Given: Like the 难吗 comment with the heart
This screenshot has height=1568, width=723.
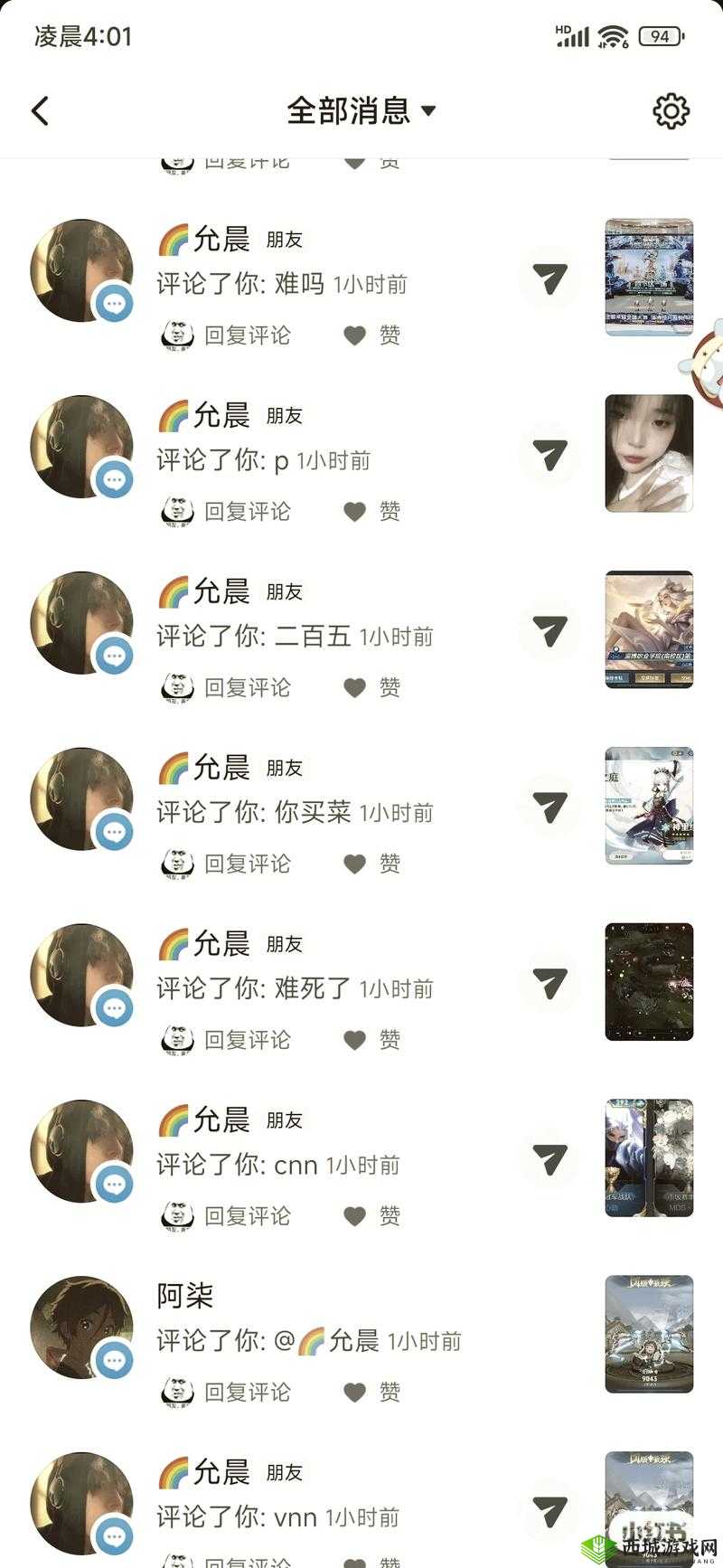Looking at the screenshot, I should coord(355,335).
